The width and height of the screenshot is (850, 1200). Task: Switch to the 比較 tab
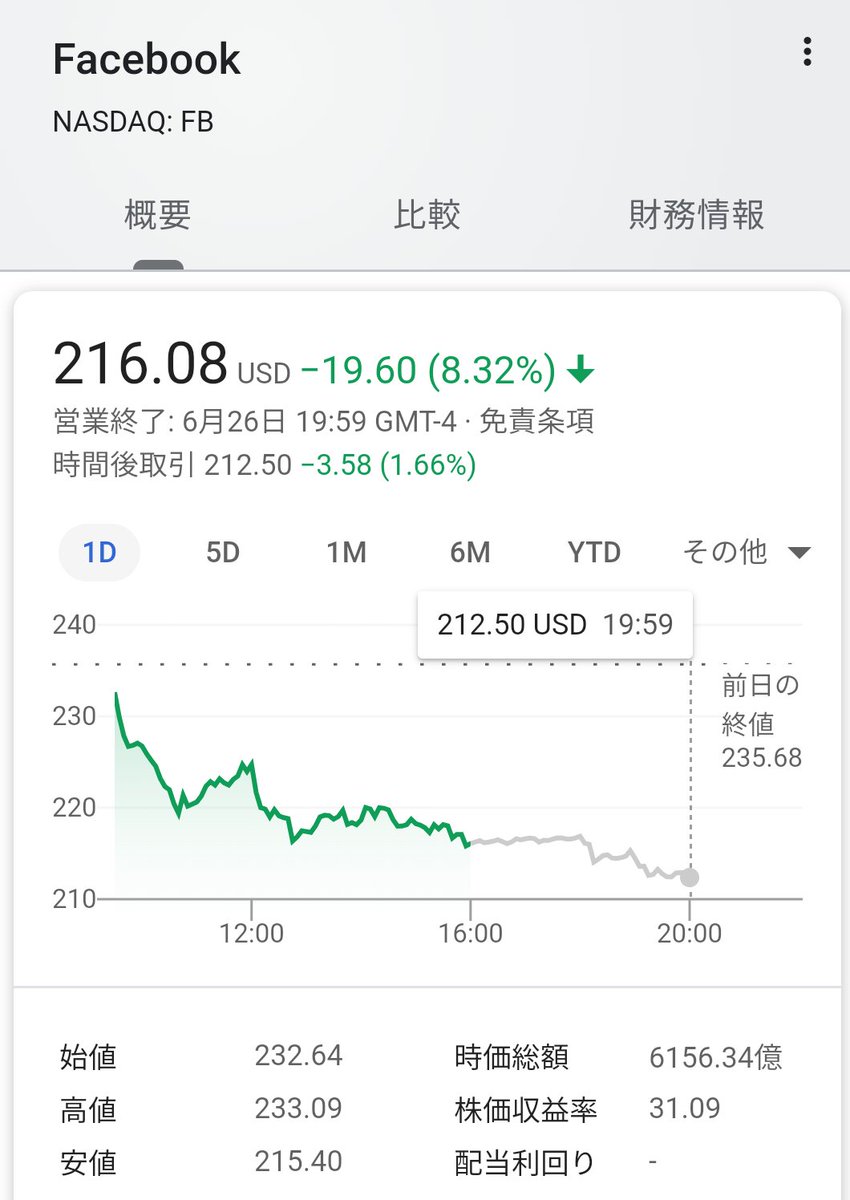point(427,215)
